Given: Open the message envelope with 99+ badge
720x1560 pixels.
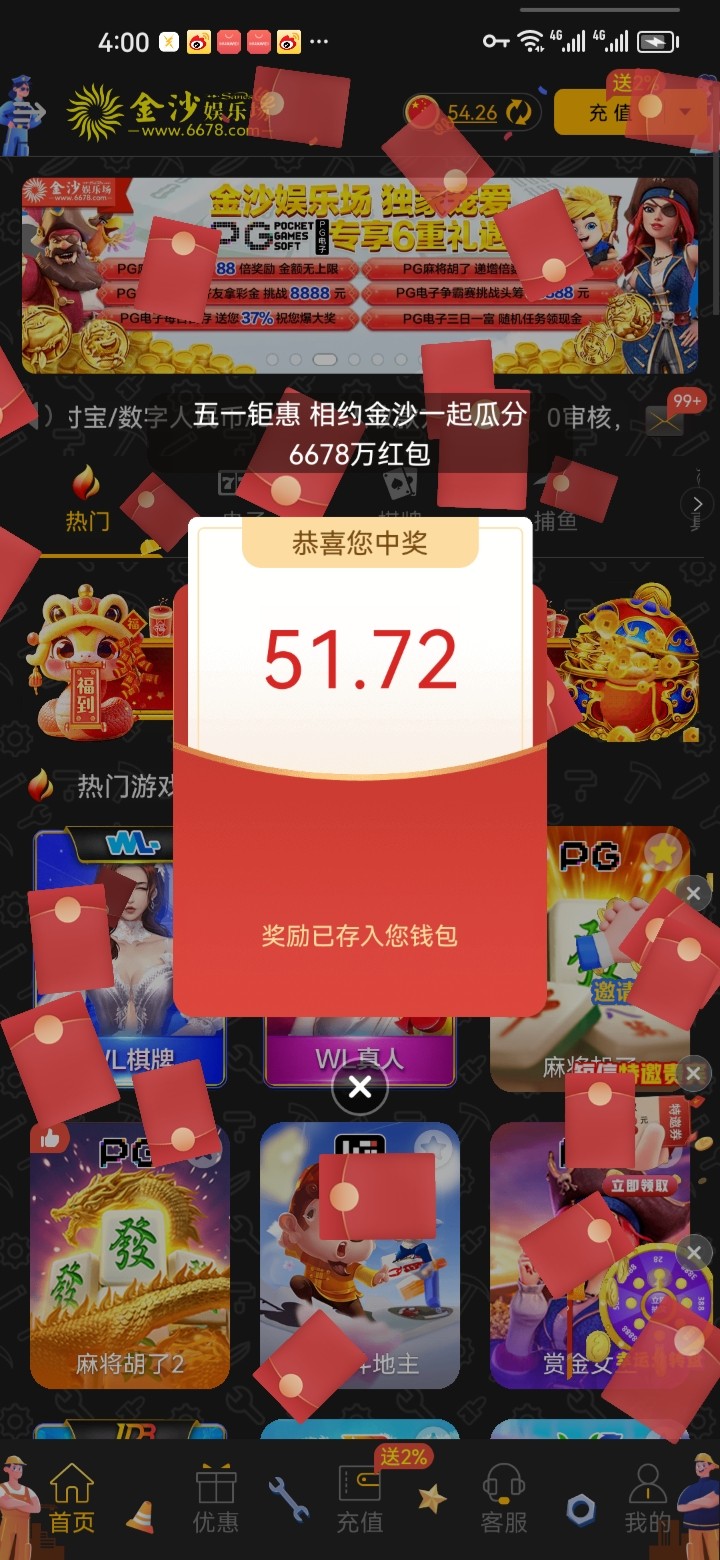Looking at the screenshot, I should click(x=664, y=422).
